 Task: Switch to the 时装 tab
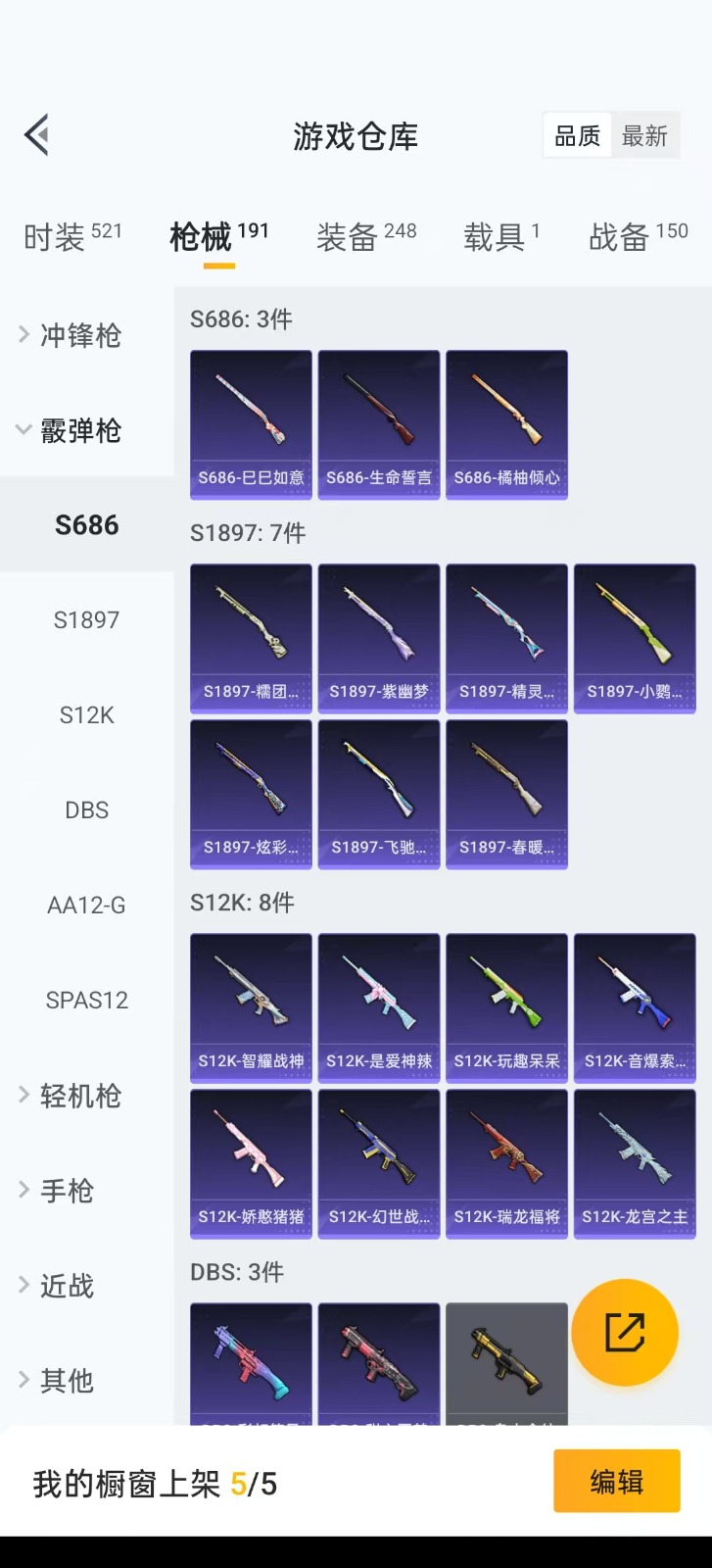coord(72,236)
